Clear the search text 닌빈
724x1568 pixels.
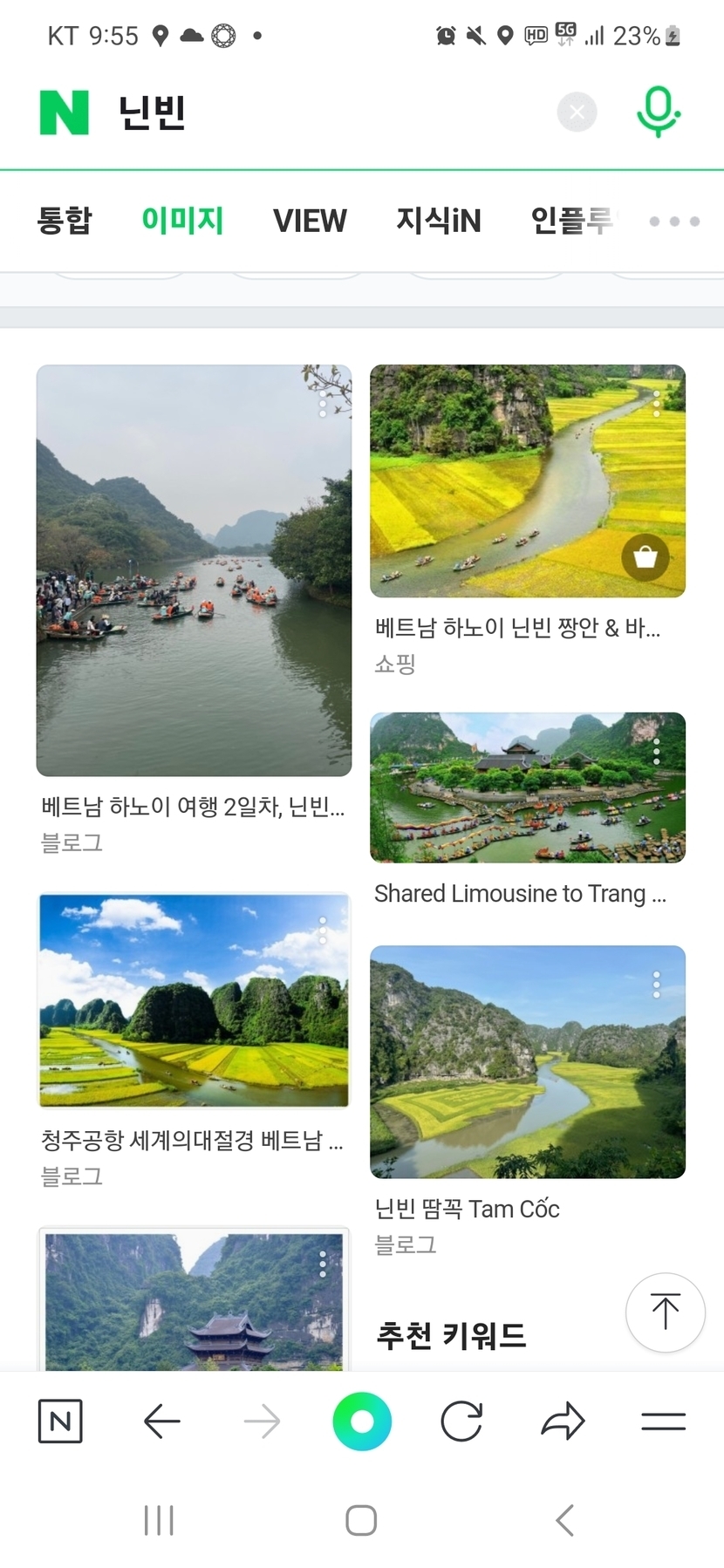coord(577,112)
